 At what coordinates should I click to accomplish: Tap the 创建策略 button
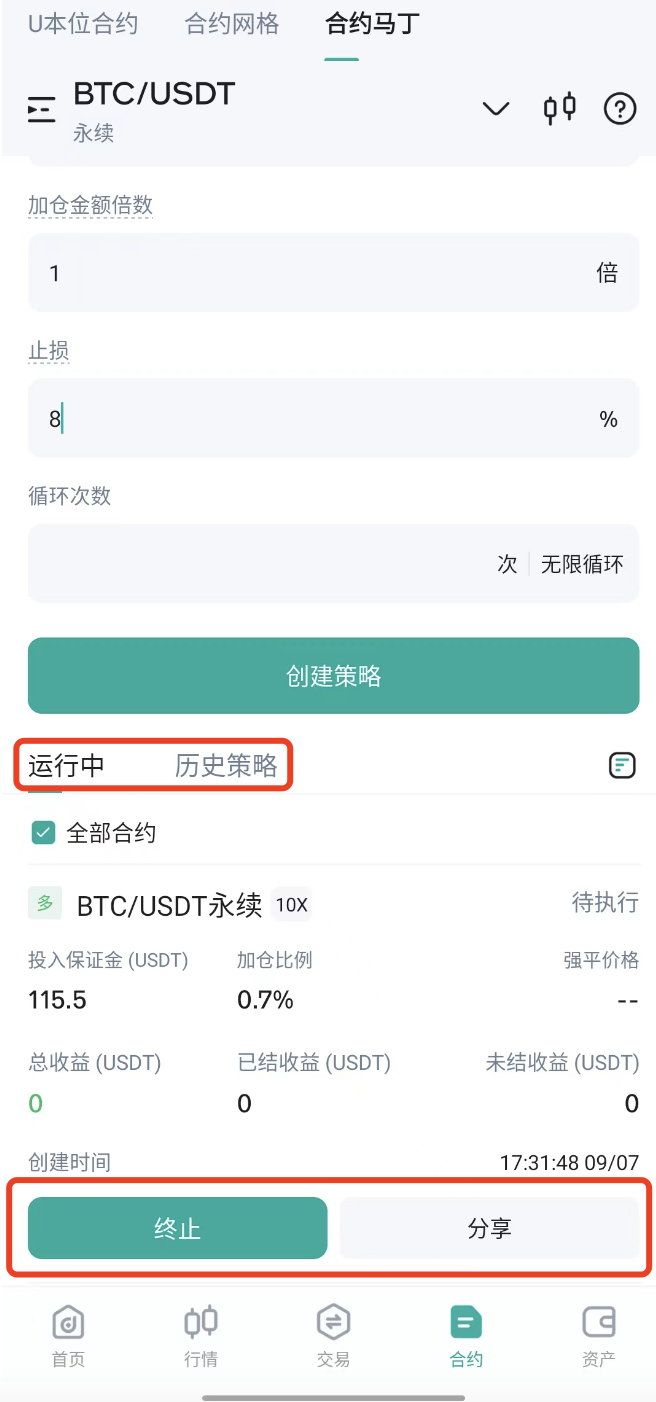(333, 676)
